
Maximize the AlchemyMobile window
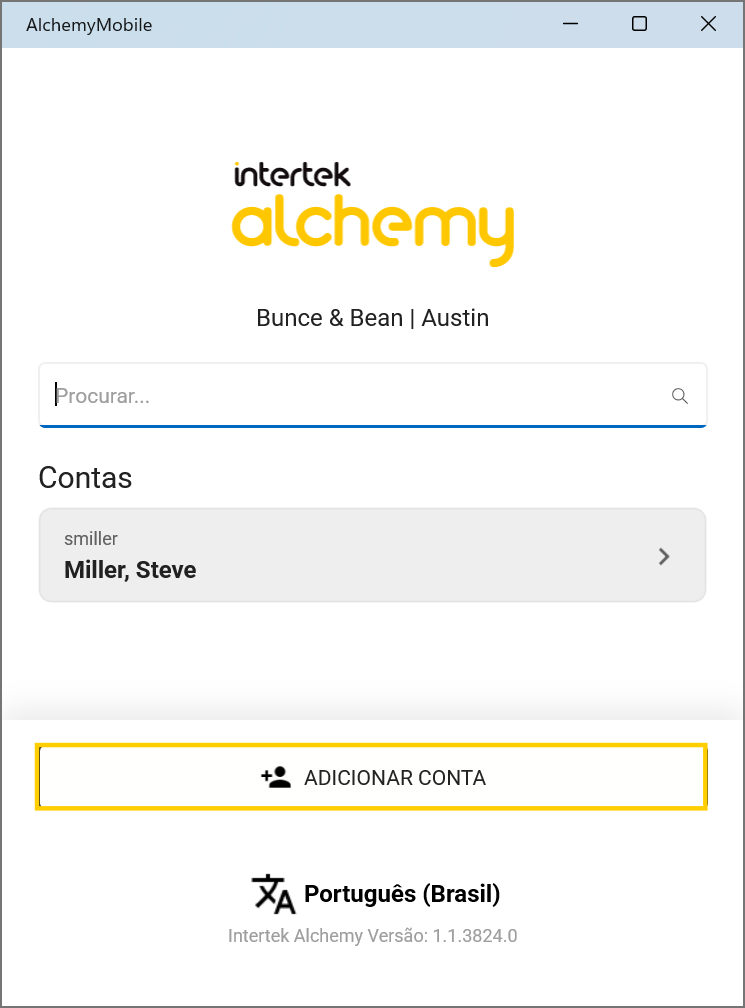[639, 24]
